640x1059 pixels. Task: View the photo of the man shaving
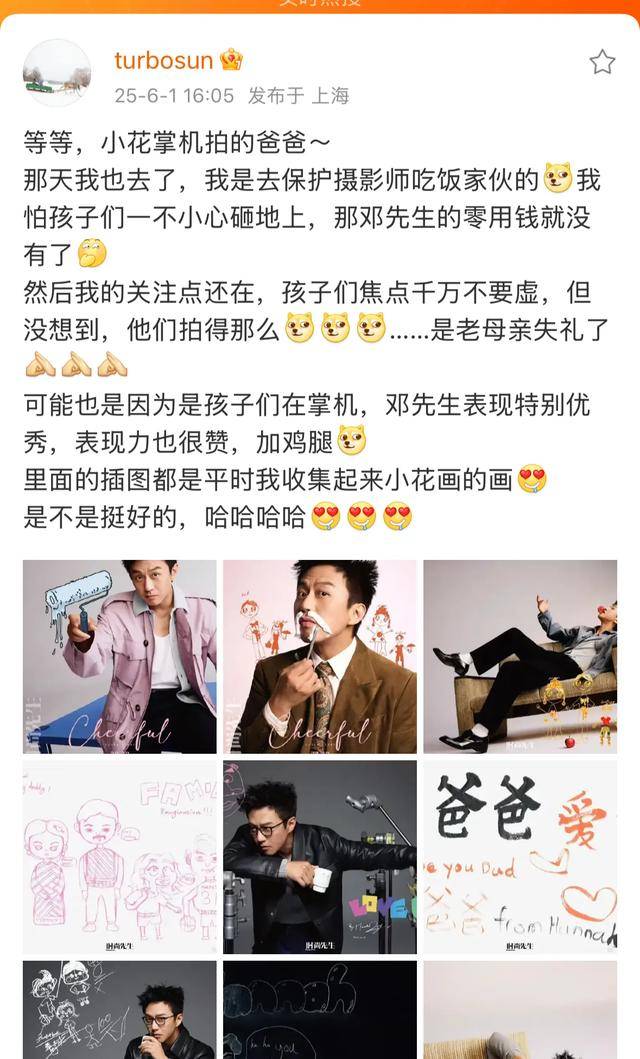[319, 656]
